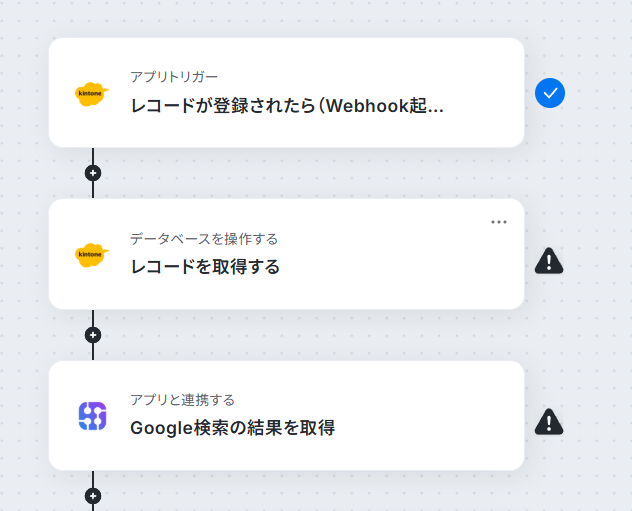Open the Google検索の結果を取得 step card
Viewport: 632px width, 511px height.
[x=286, y=415]
